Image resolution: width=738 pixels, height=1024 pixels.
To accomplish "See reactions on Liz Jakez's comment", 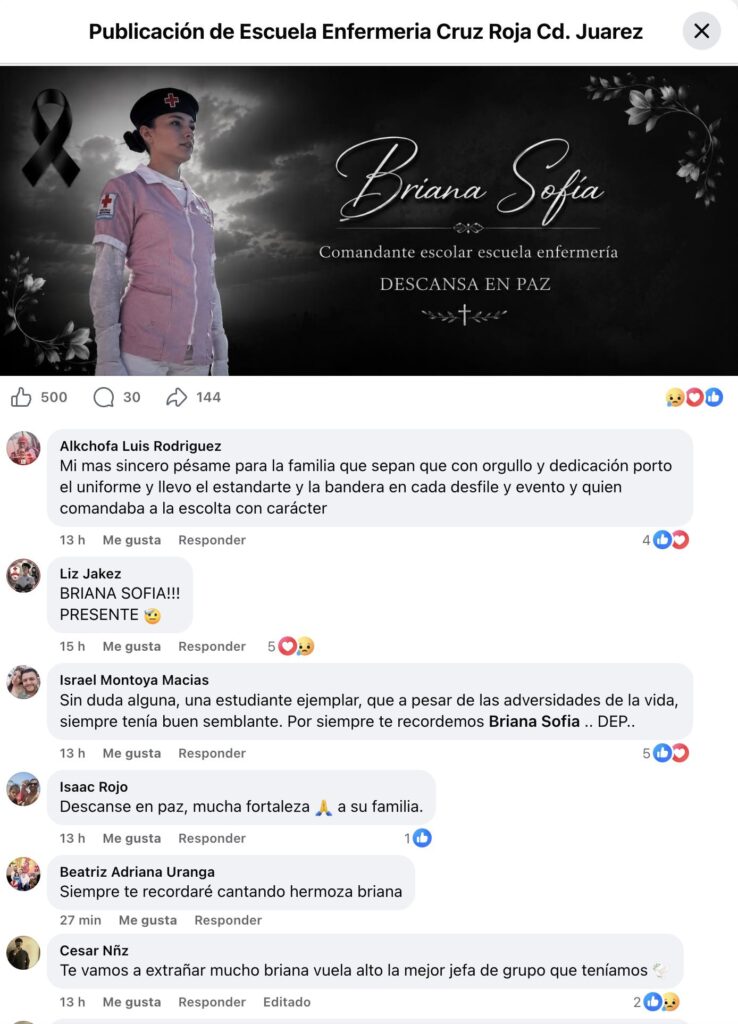I will point(291,647).
